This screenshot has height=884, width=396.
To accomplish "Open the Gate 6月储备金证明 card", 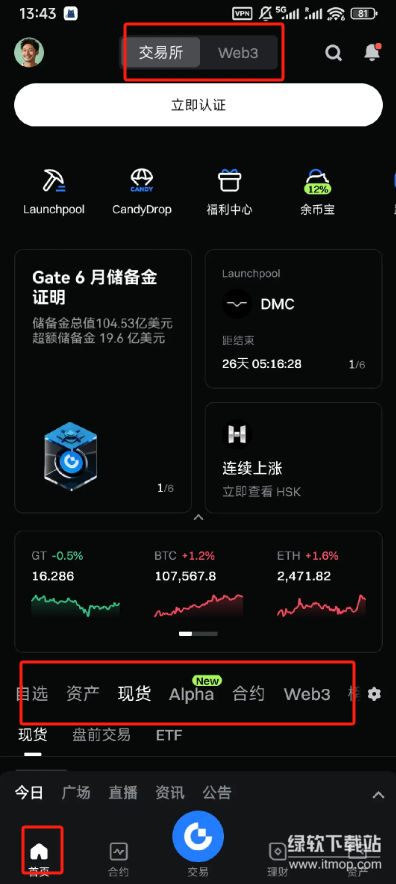I will pos(103,382).
